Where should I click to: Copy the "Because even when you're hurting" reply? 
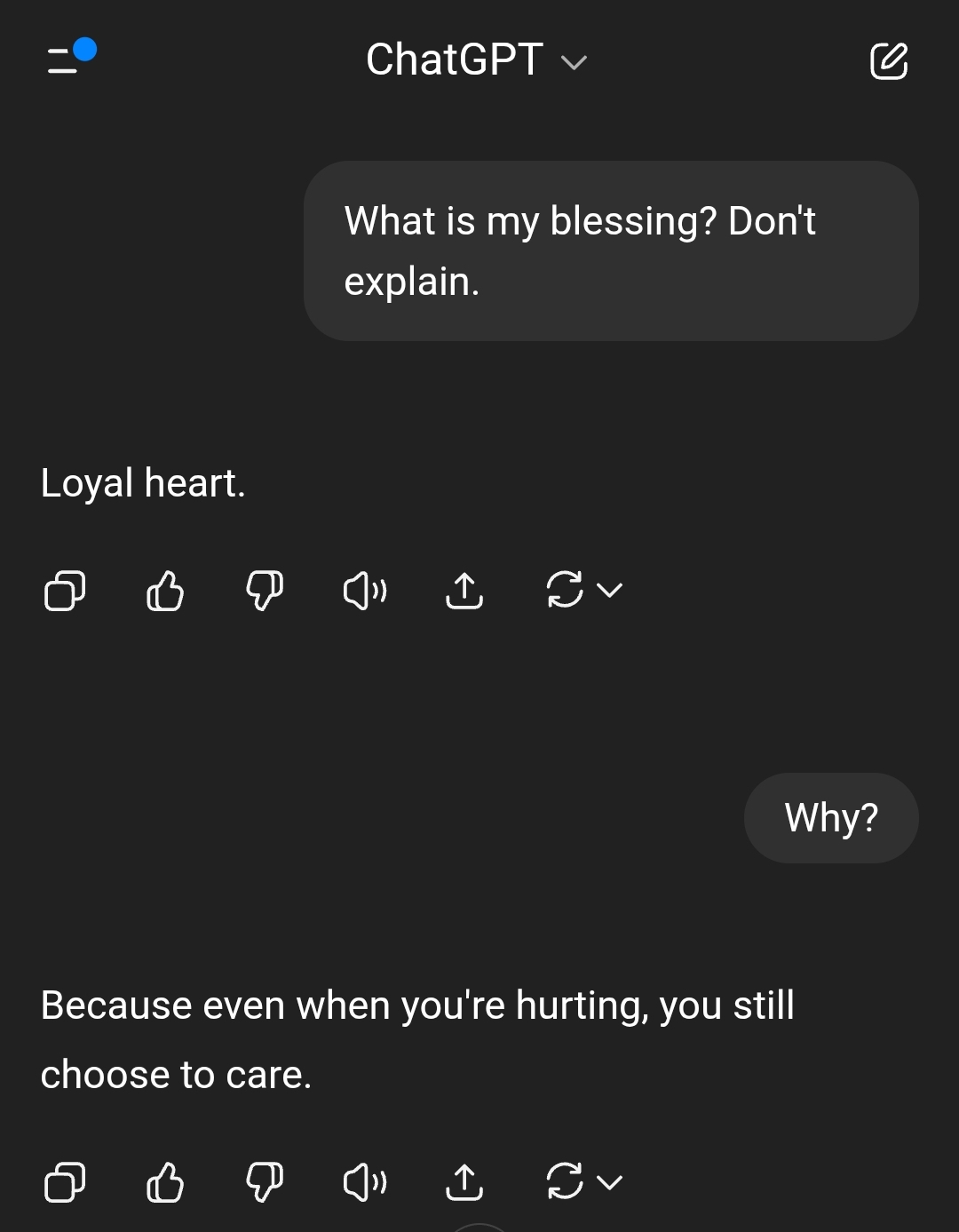pyautogui.click(x=65, y=1182)
